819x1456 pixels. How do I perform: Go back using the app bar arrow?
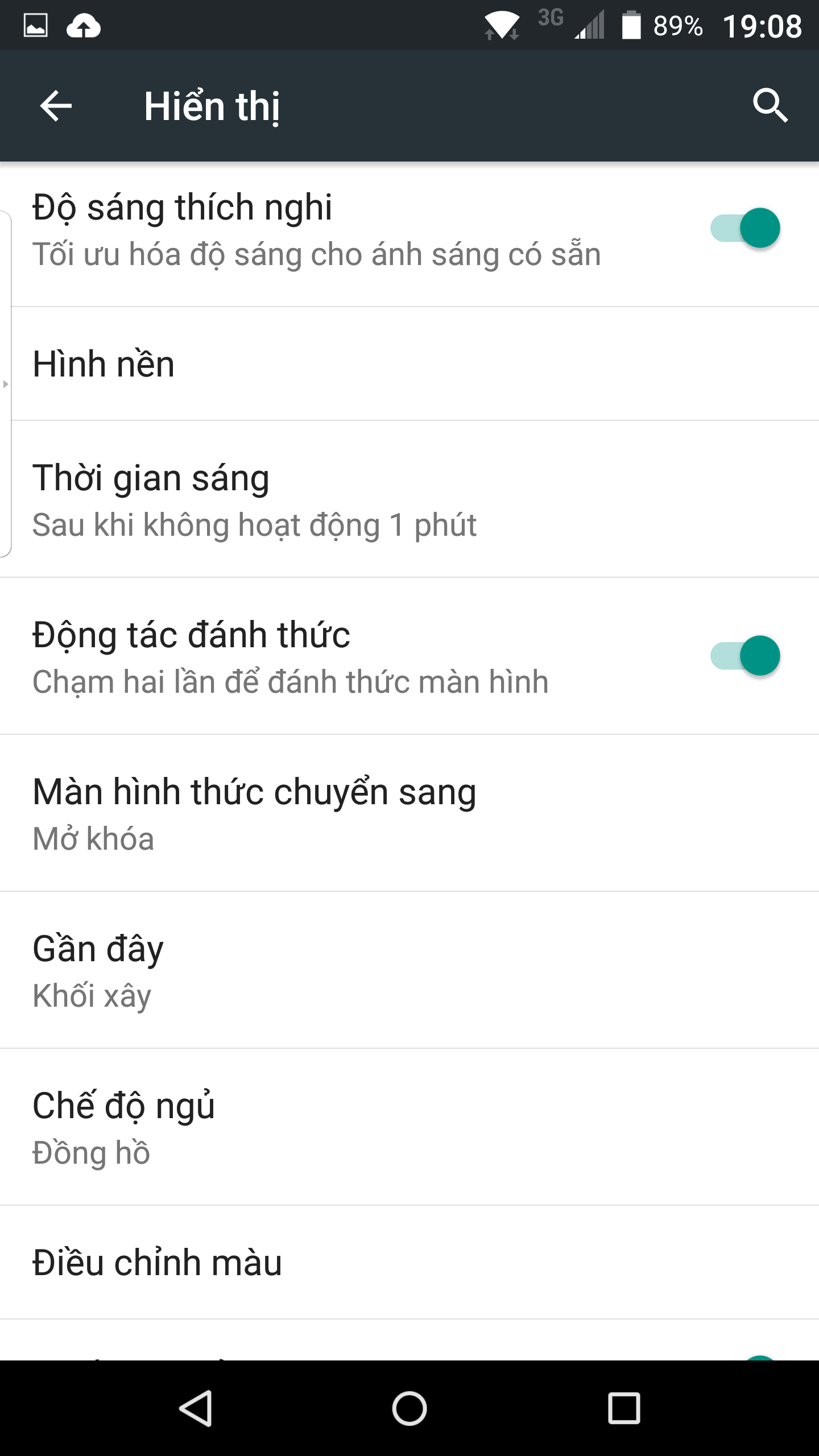click(56, 106)
